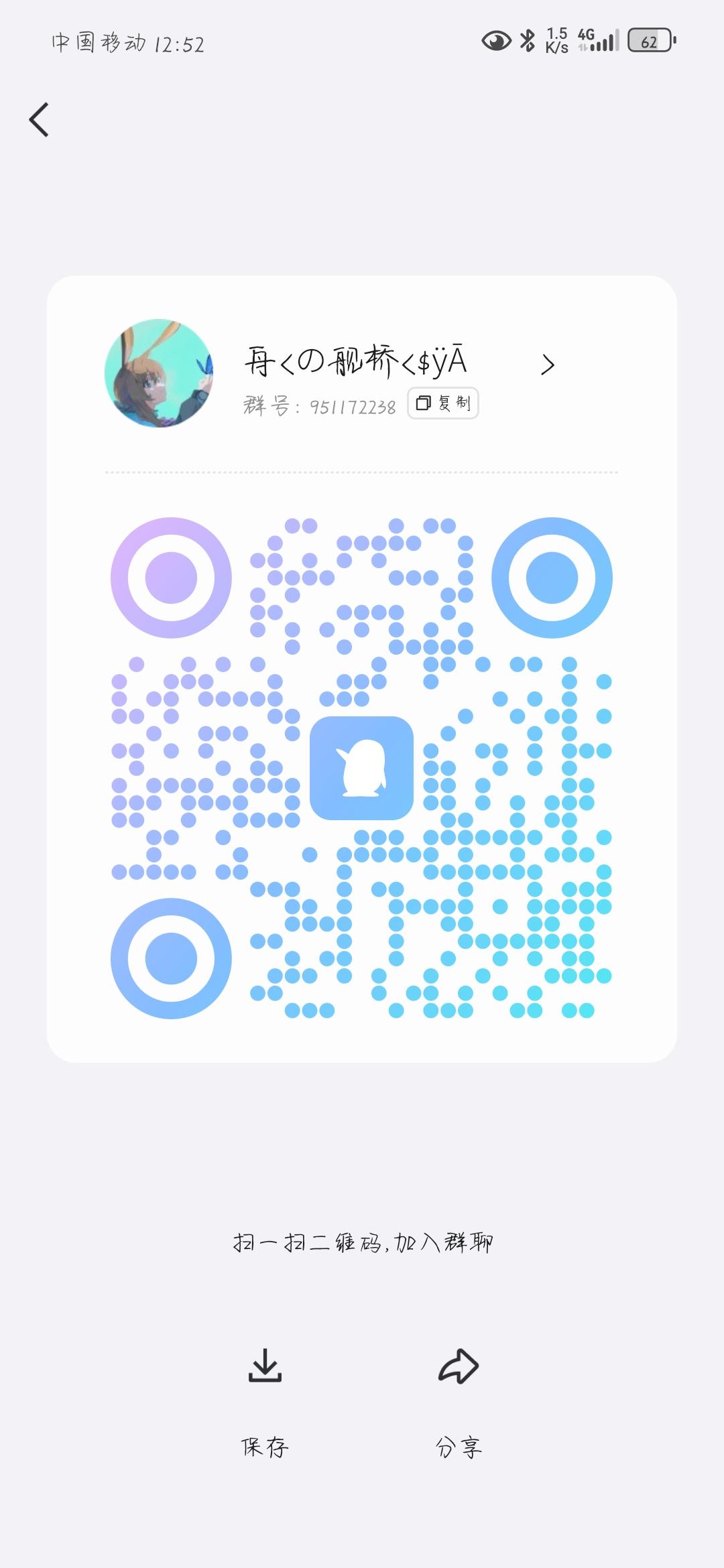Tap the battery indicator showing 62

648,42
